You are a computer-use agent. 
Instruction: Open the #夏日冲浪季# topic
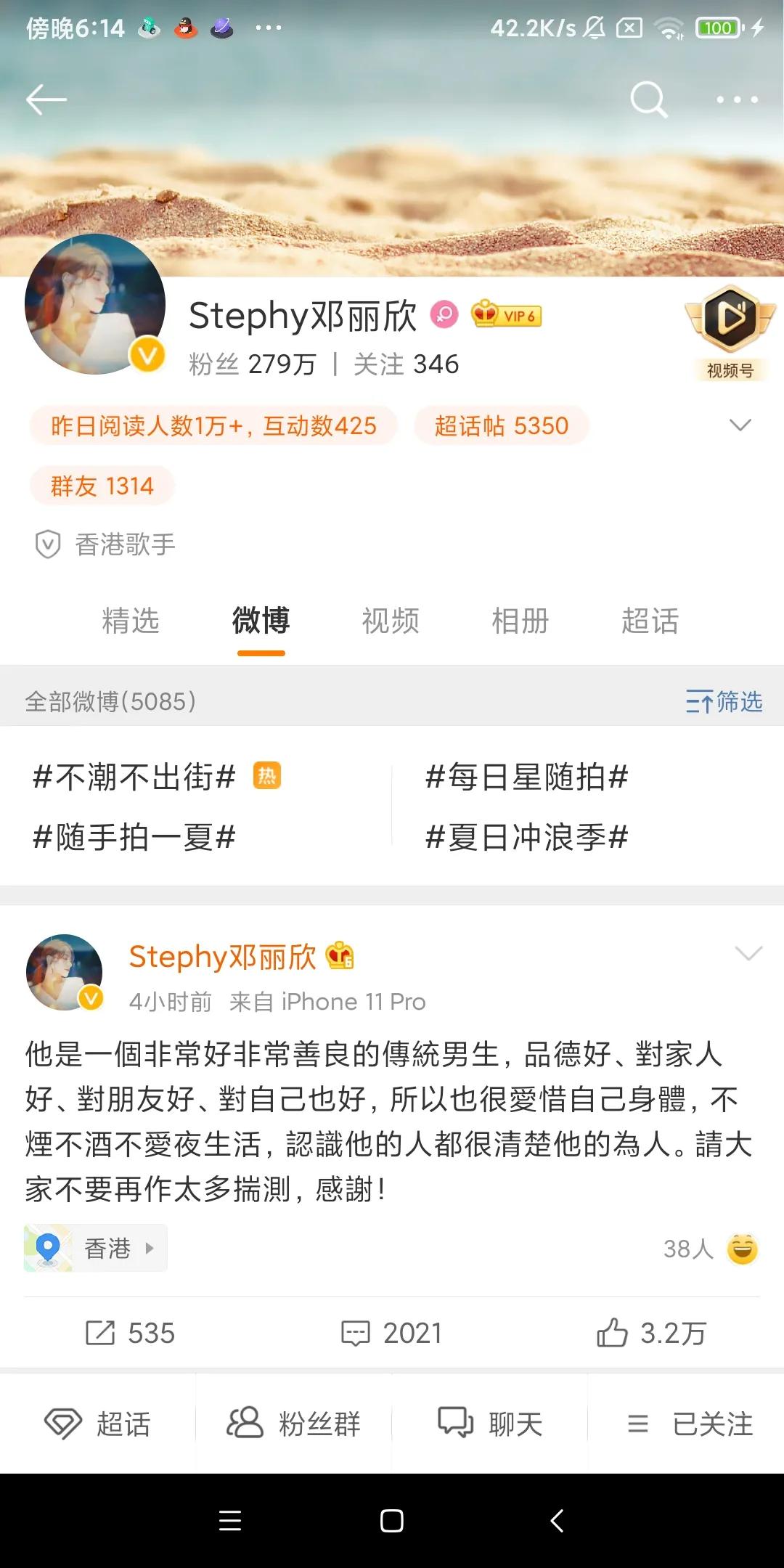coord(526,838)
